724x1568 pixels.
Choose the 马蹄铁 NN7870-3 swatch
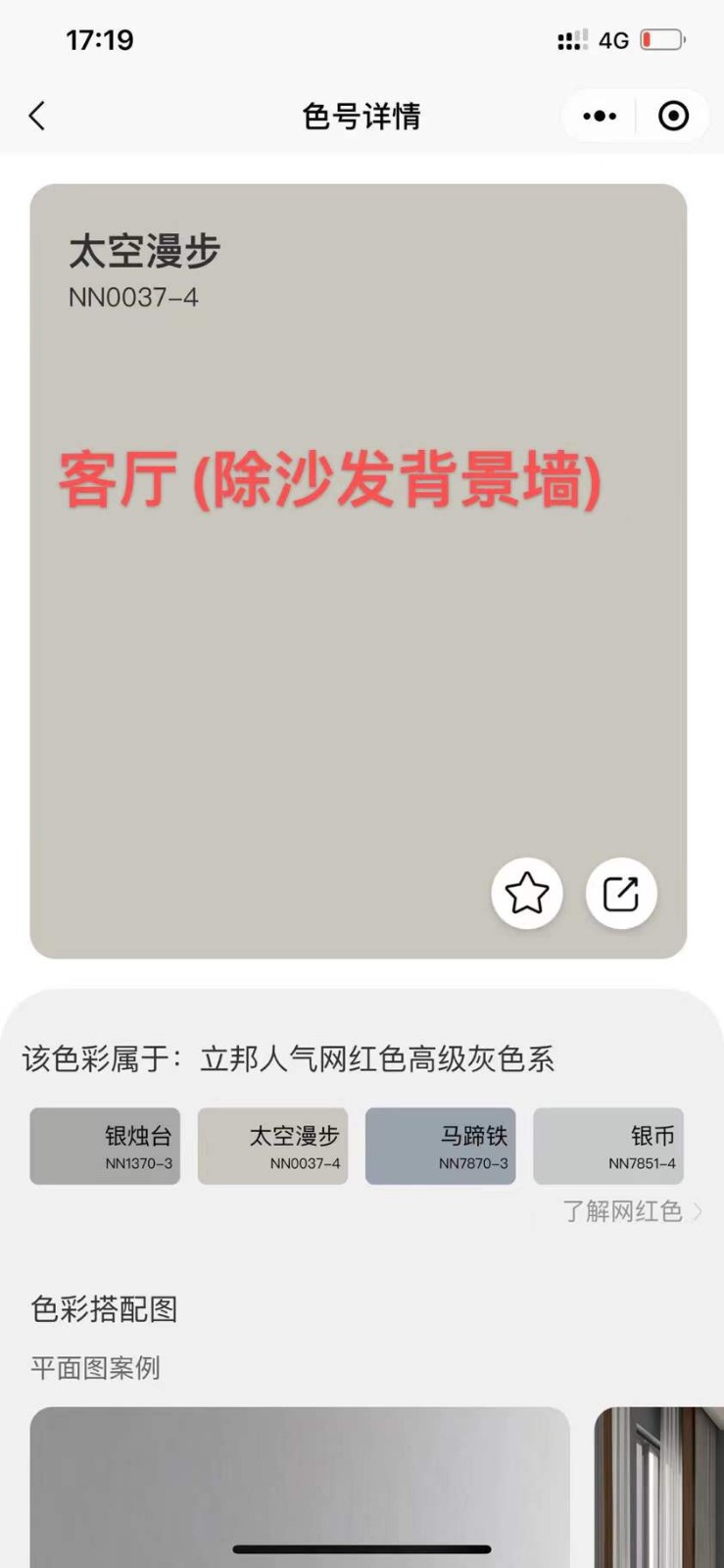coord(440,1146)
